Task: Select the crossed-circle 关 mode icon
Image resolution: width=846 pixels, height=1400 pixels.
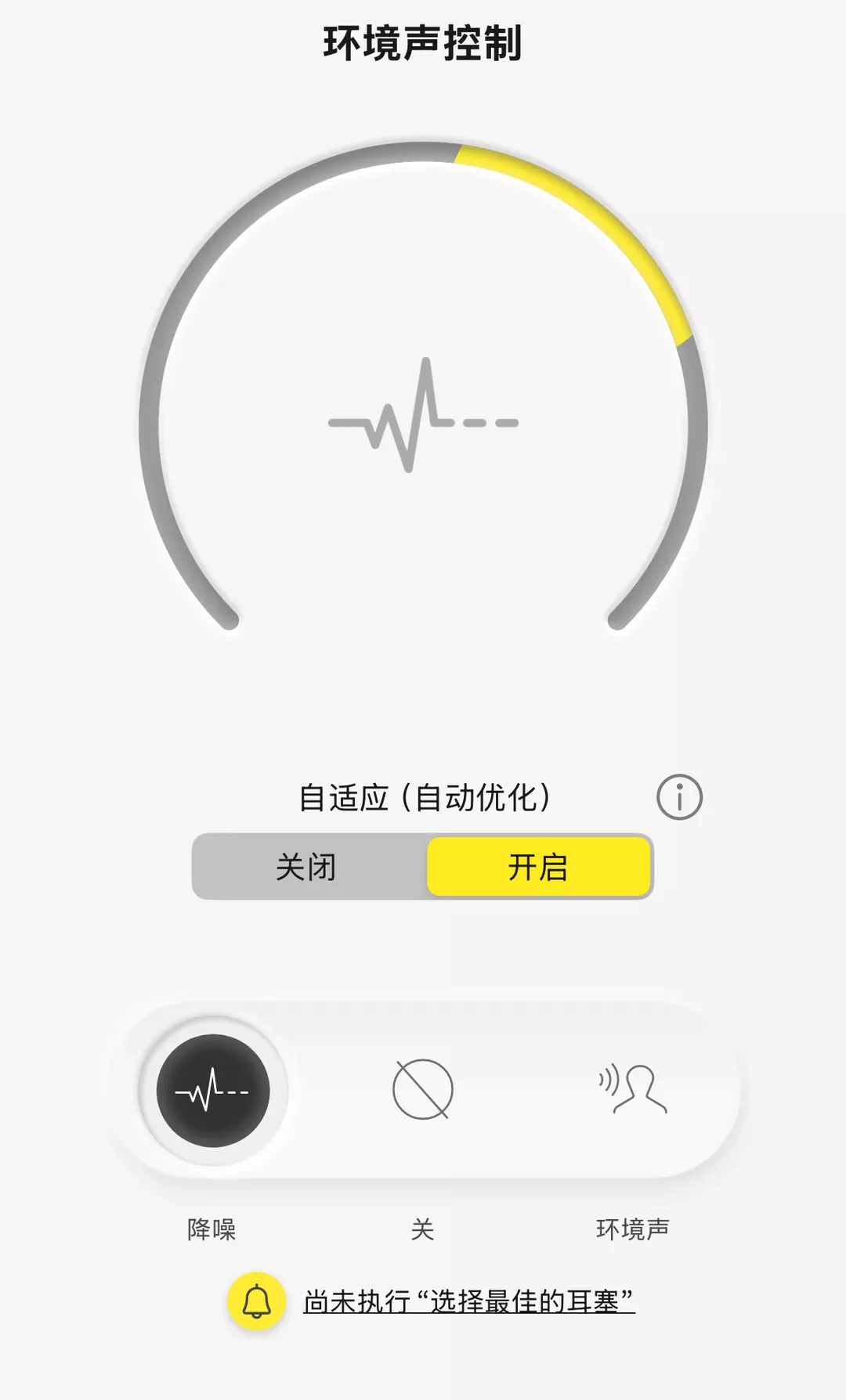Action: 423,1088
